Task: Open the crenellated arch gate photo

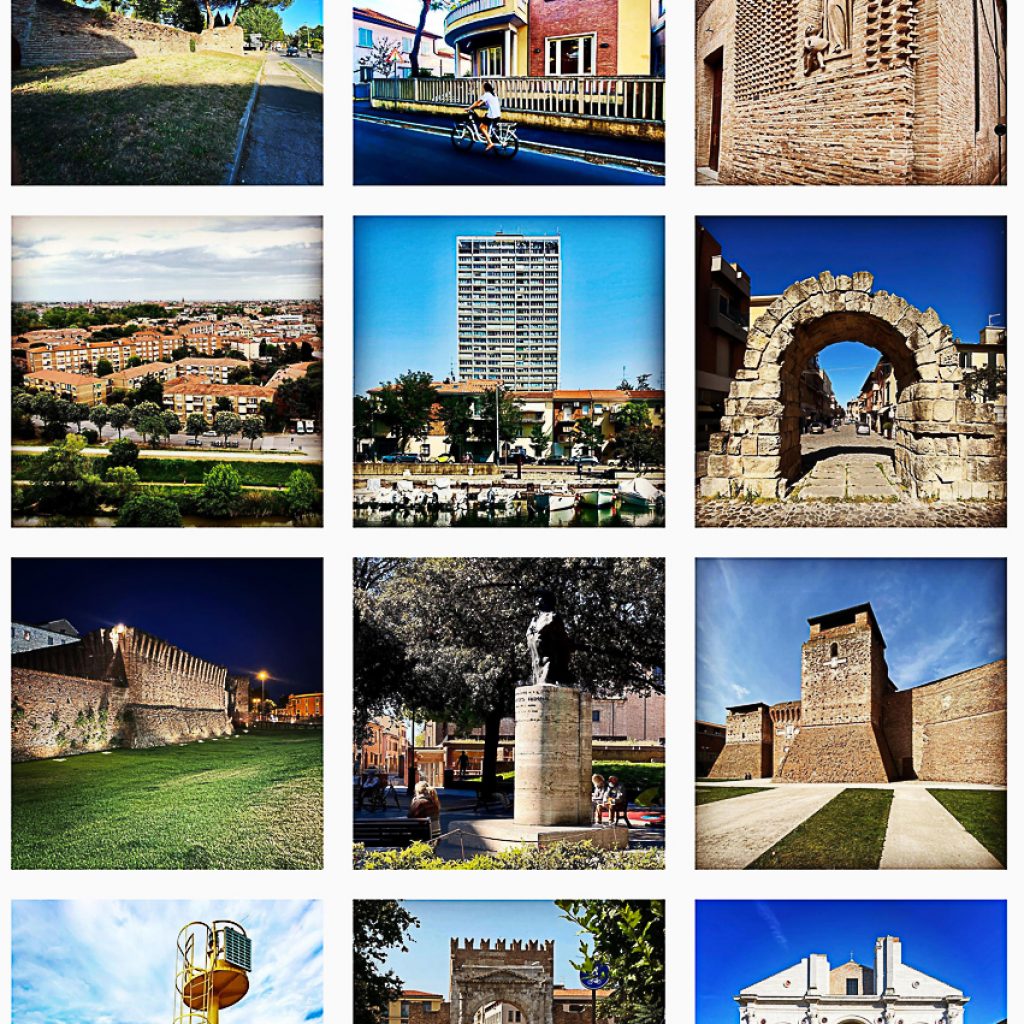Action: pos(508,962)
